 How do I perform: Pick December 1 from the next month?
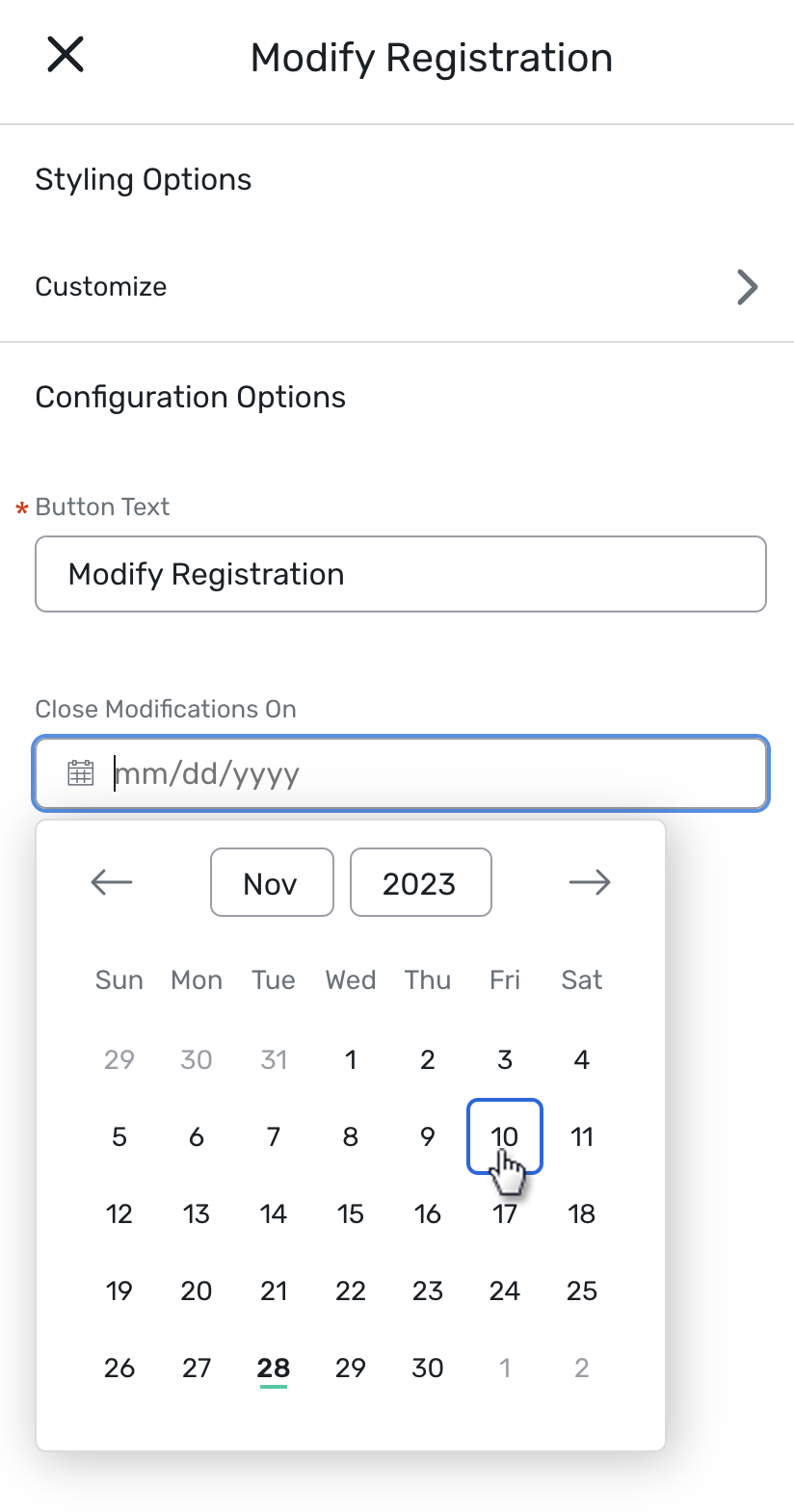pyautogui.click(x=504, y=1368)
